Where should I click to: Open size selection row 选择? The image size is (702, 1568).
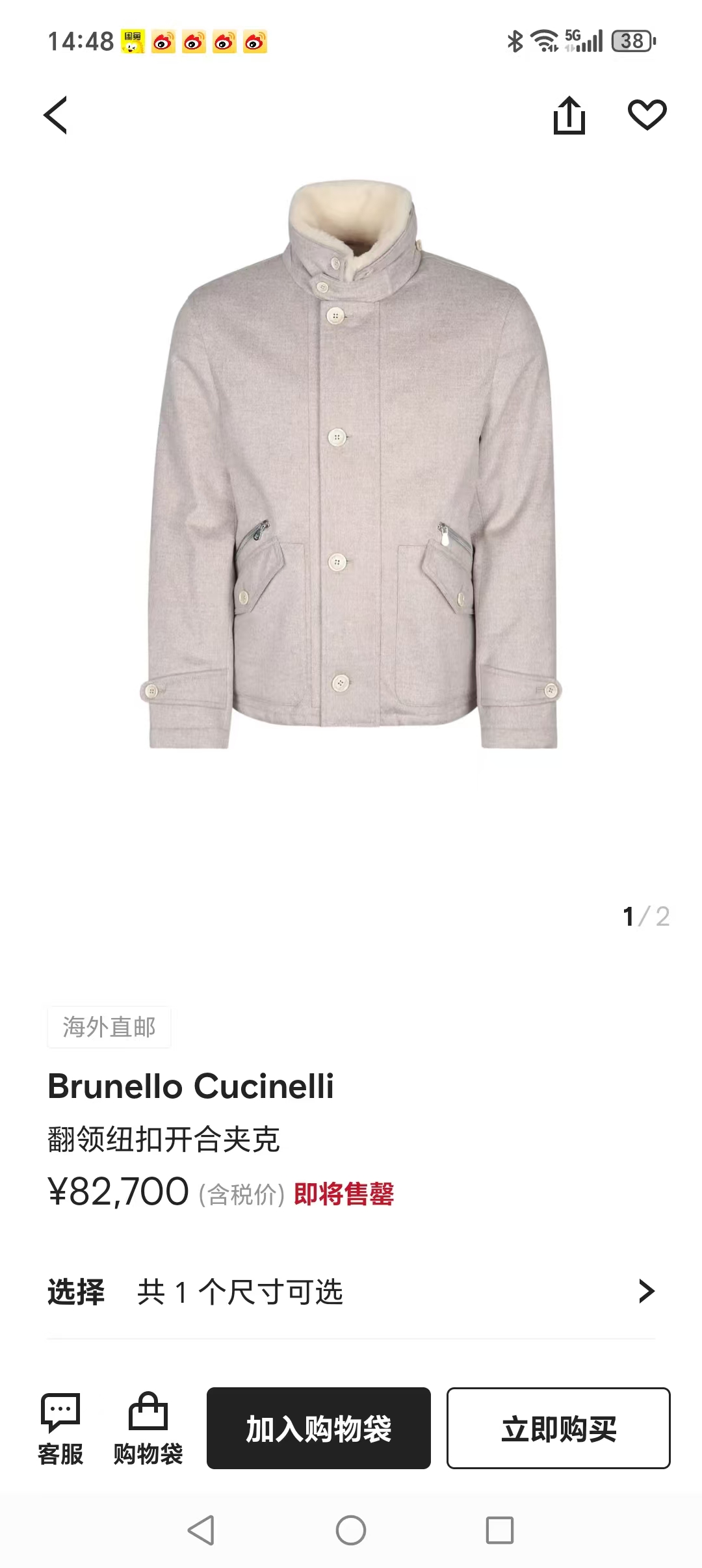[351, 1291]
